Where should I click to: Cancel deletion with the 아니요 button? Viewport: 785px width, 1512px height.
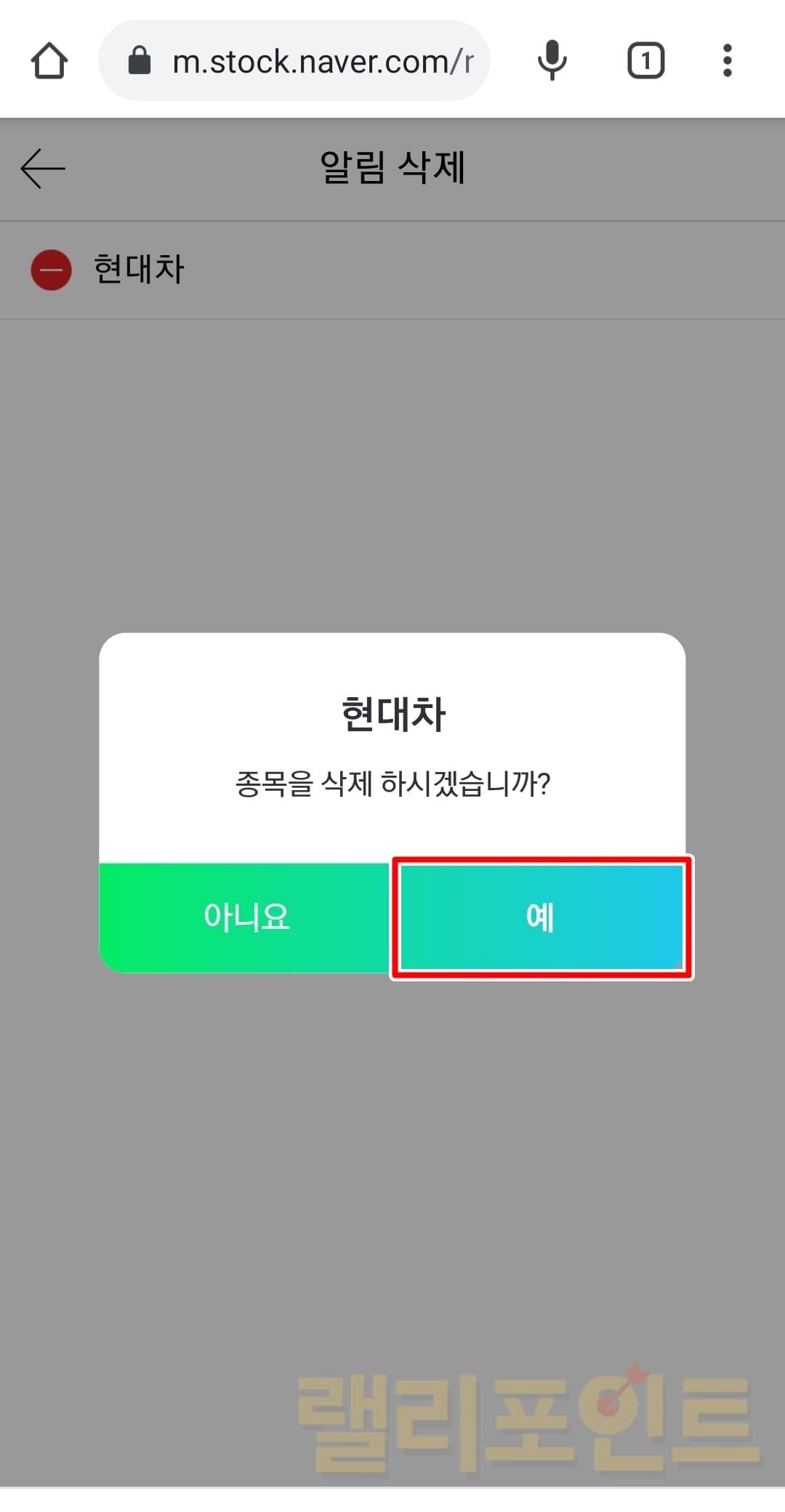(x=246, y=917)
